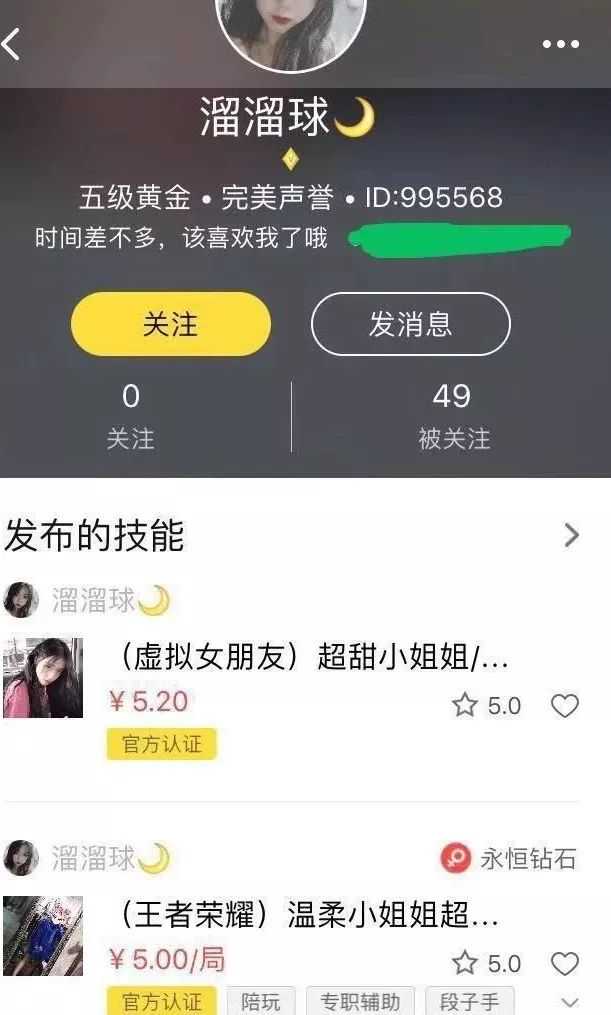Open the 王者荣耀 温柔小姐姐 skill
The height and width of the screenshot is (1015, 611).
(x=306, y=914)
